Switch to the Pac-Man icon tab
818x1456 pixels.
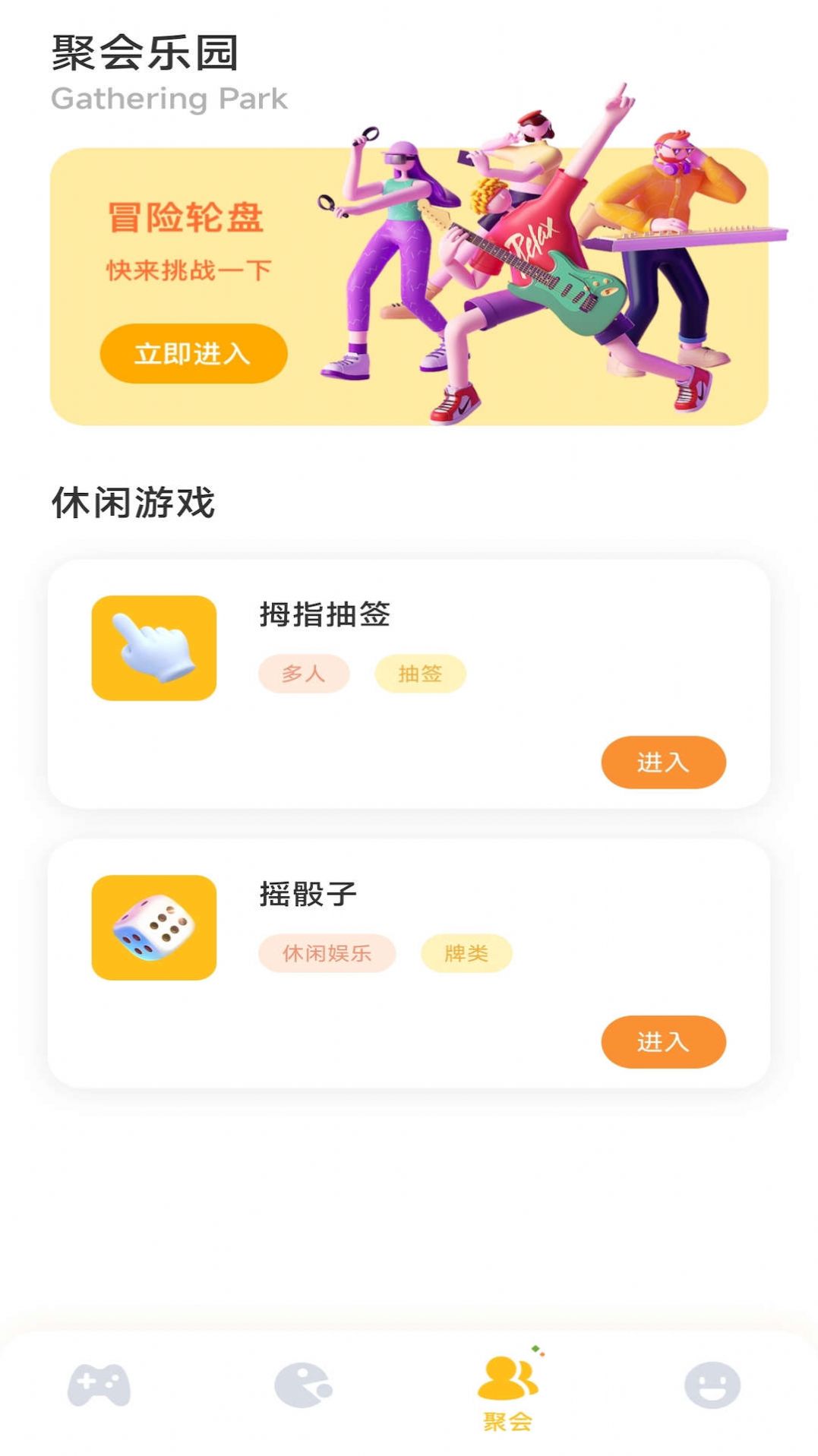[303, 1385]
